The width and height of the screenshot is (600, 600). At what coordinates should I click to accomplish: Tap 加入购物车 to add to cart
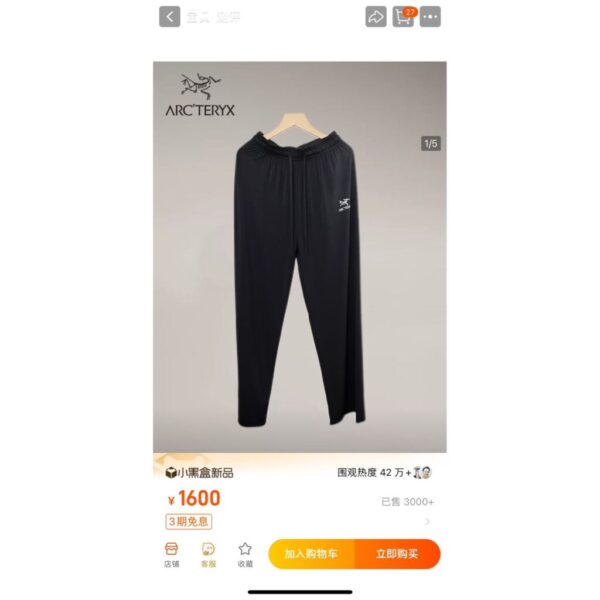pos(311,554)
